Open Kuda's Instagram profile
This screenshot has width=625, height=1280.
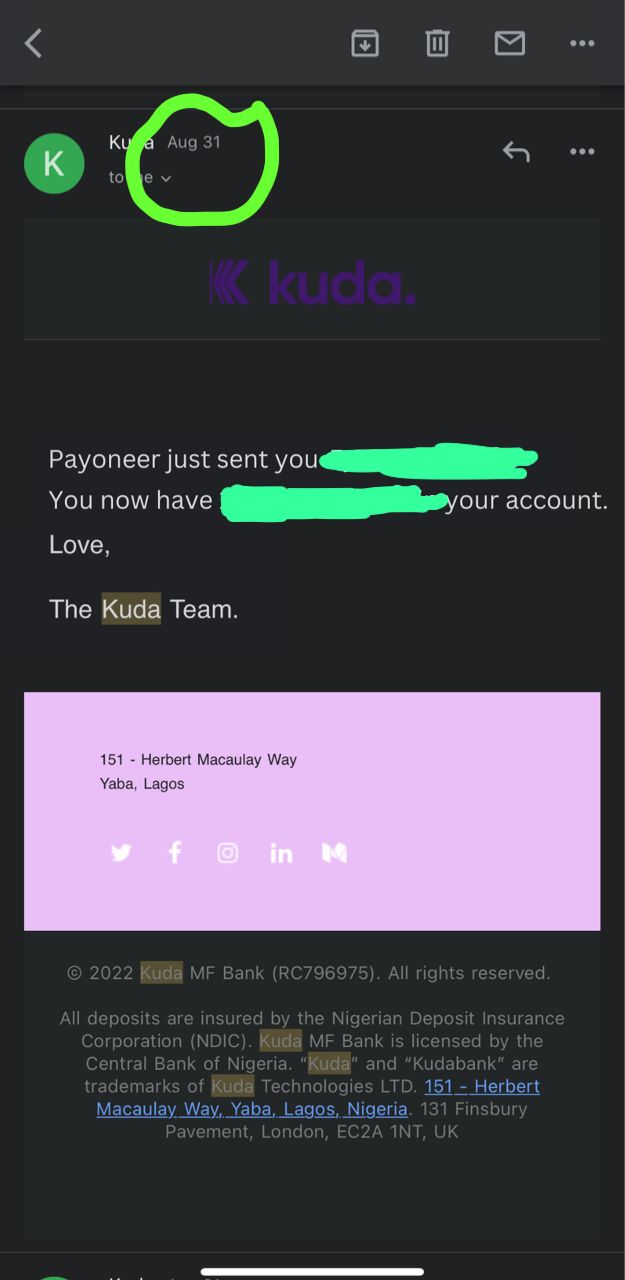pyautogui.click(x=228, y=853)
